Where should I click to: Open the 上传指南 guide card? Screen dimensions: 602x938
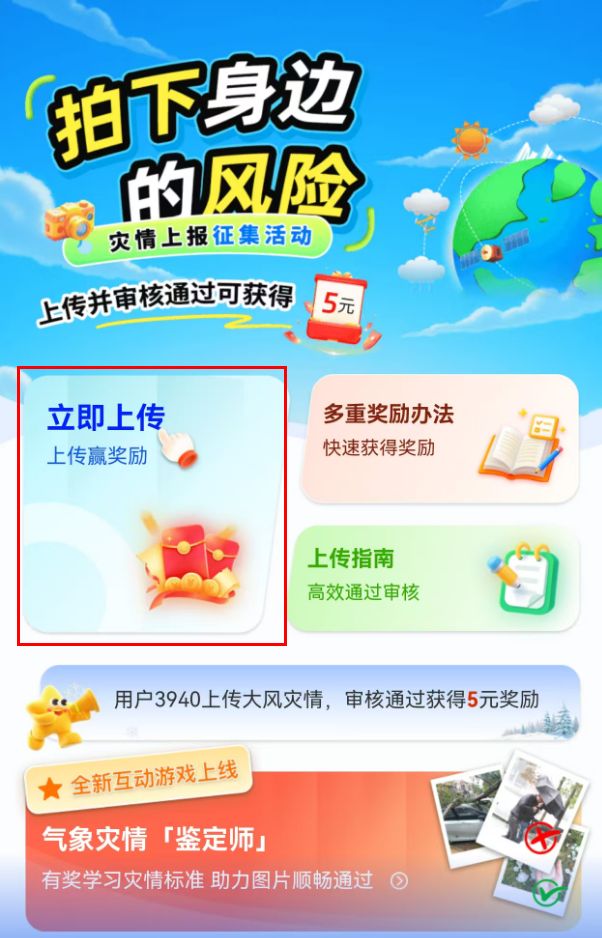(434, 577)
